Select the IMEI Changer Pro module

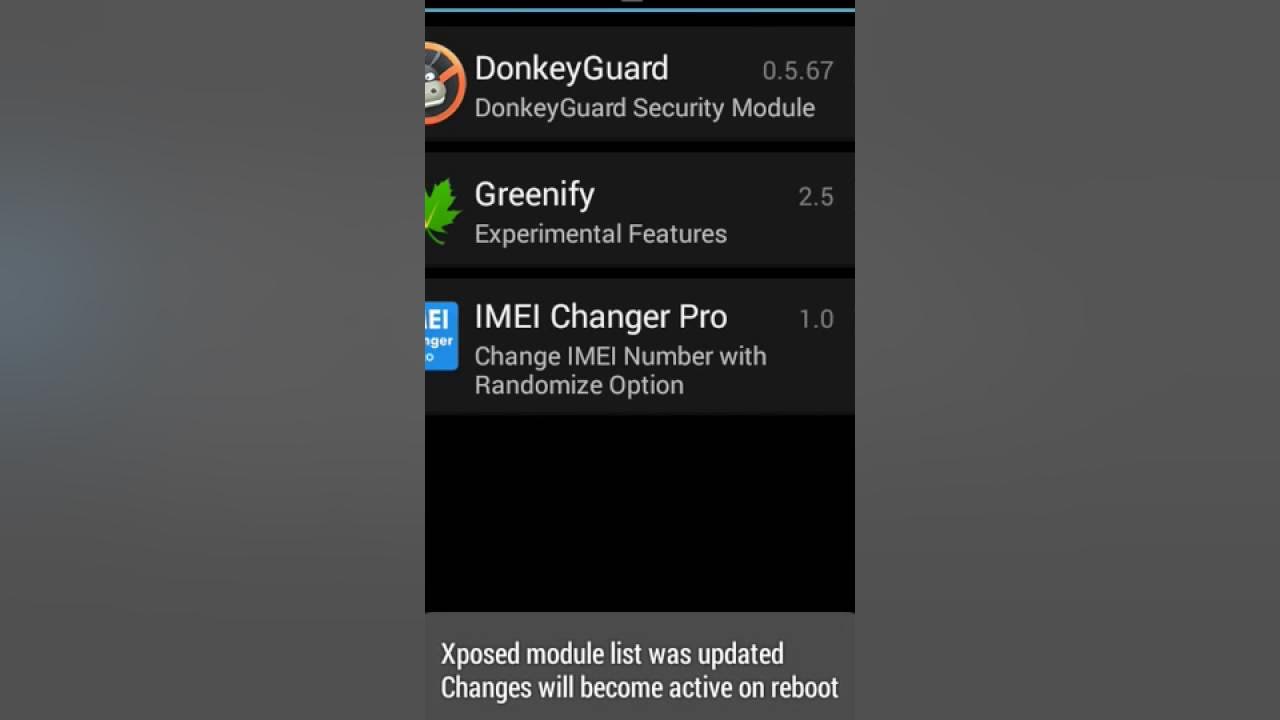(640, 346)
